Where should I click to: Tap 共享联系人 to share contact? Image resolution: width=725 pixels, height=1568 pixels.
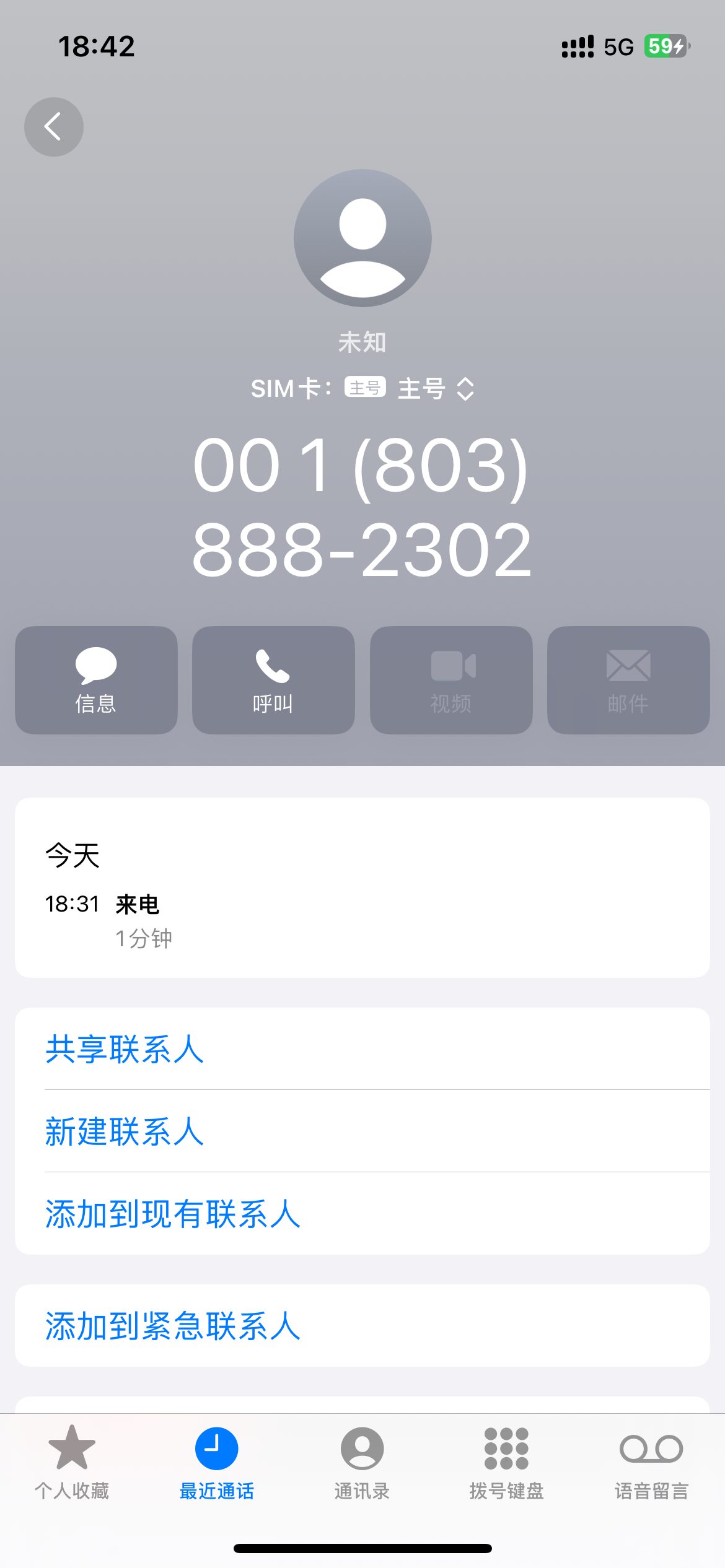pos(125,1049)
